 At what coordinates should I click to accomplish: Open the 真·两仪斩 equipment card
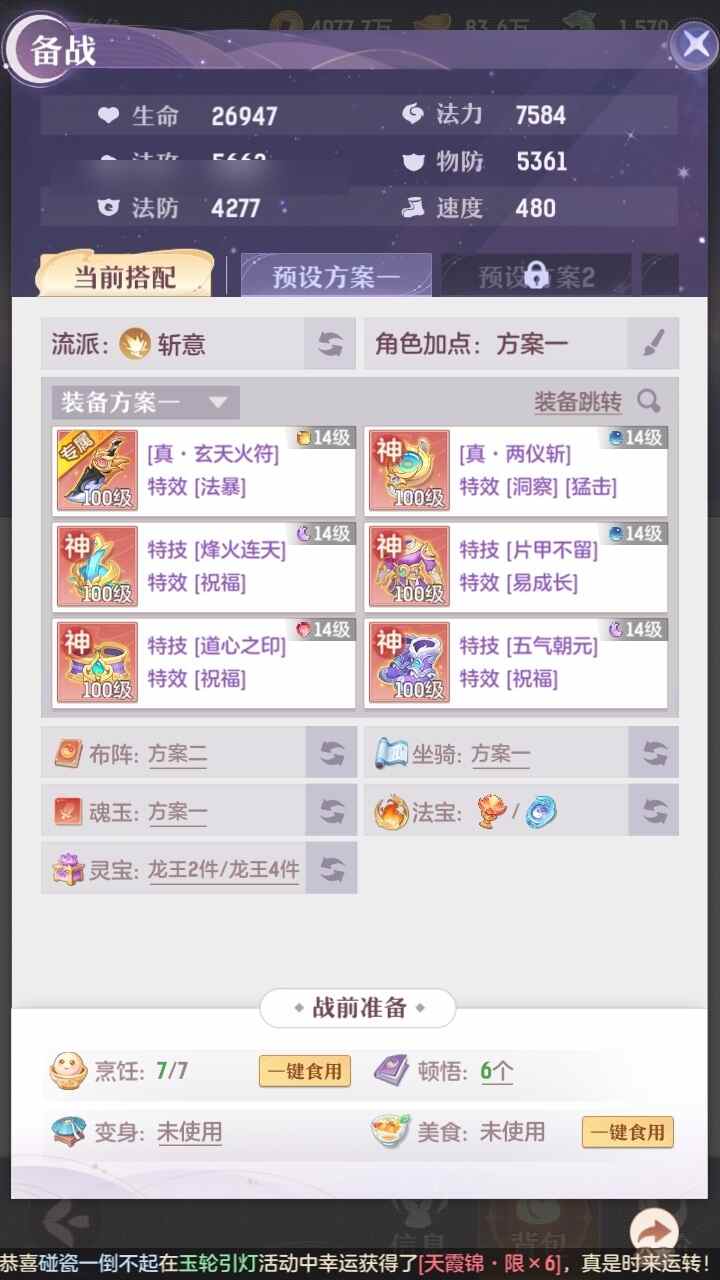click(516, 471)
